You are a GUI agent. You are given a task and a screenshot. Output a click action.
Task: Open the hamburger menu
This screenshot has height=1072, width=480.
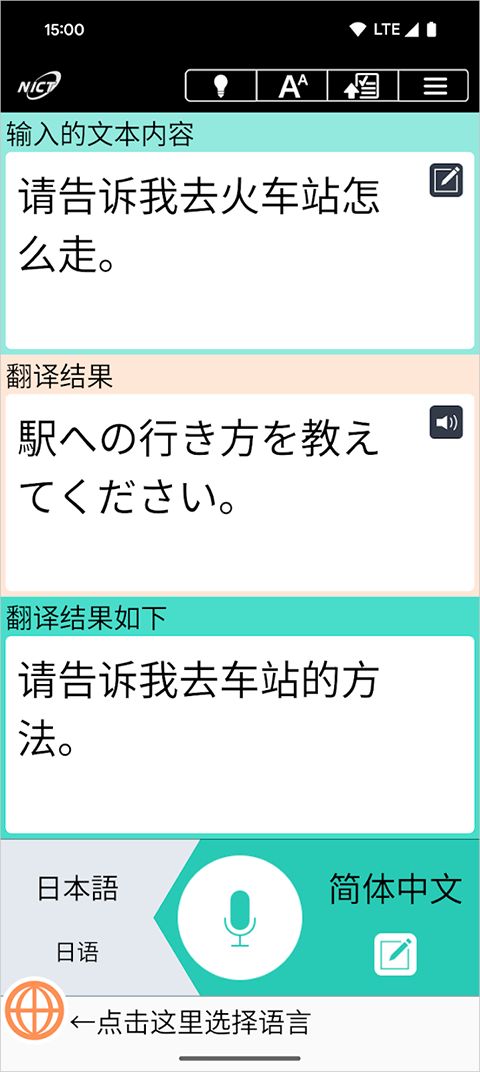[x=434, y=85]
